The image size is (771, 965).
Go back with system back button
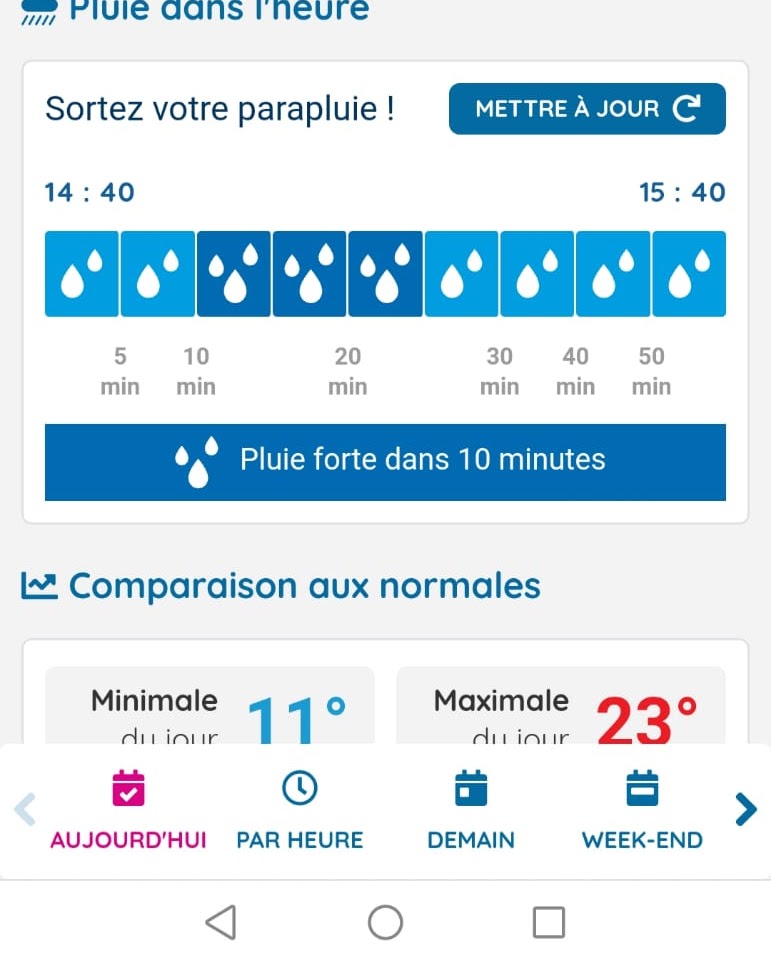point(221,922)
